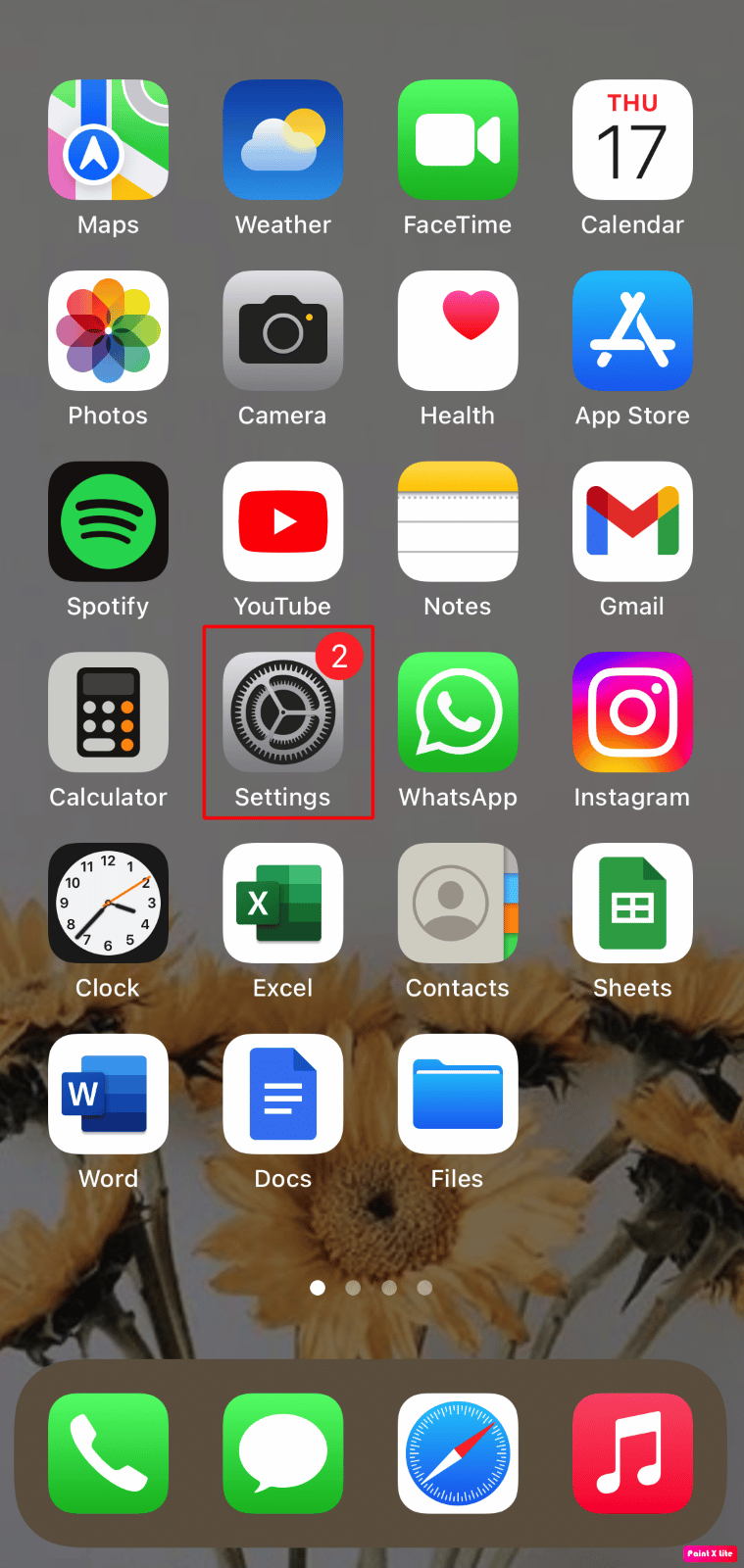The height and width of the screenshot is (1568, 744).
Task: Open WhatsApp
Action: click(x=458, y=712)
